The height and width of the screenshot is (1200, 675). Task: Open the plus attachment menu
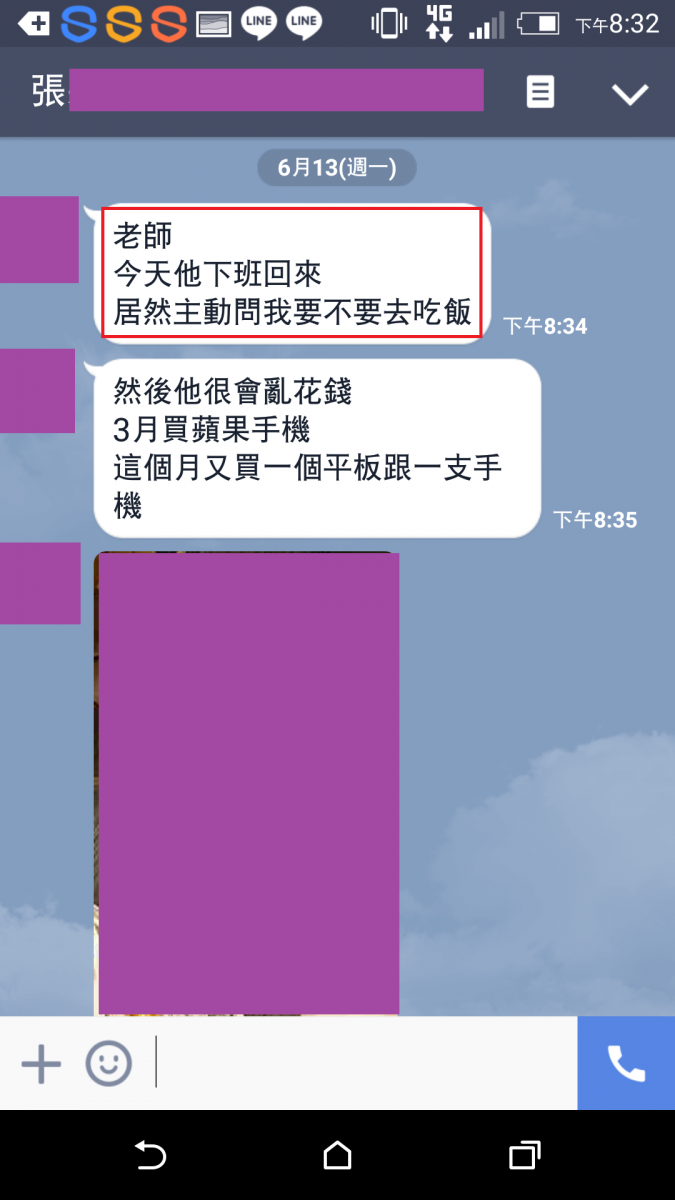pyautogui.click(x=41, y=1063)
